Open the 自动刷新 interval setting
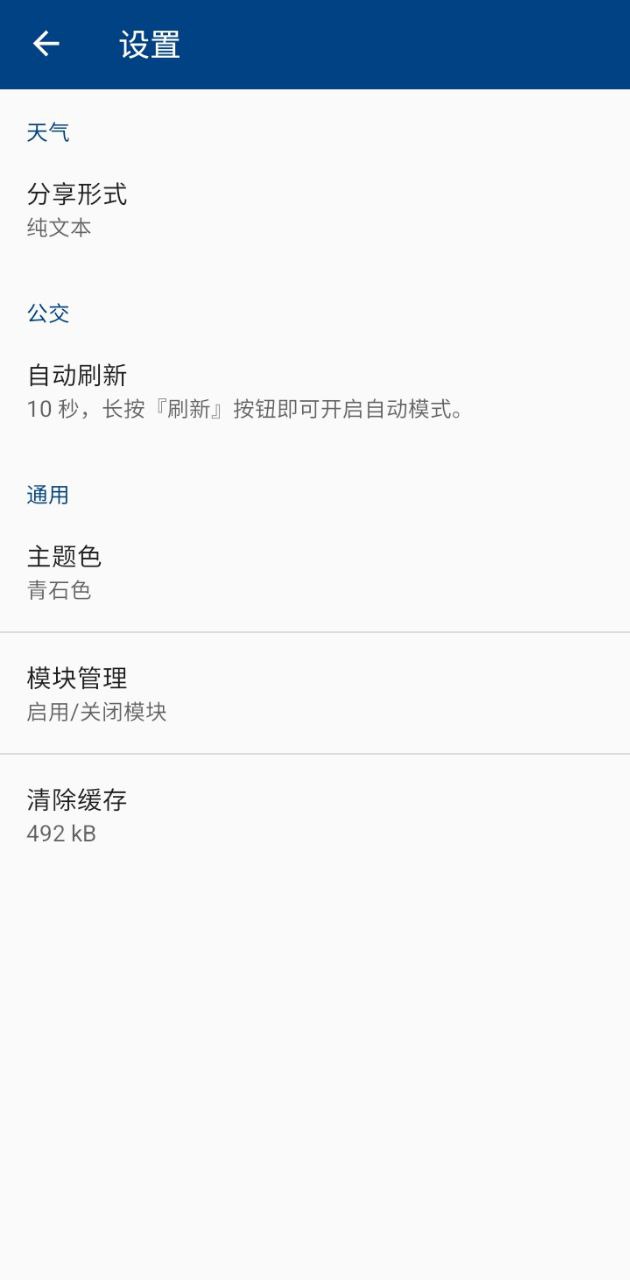The height and width of the screenshot is (1280, 630). (x=315, y=391)
